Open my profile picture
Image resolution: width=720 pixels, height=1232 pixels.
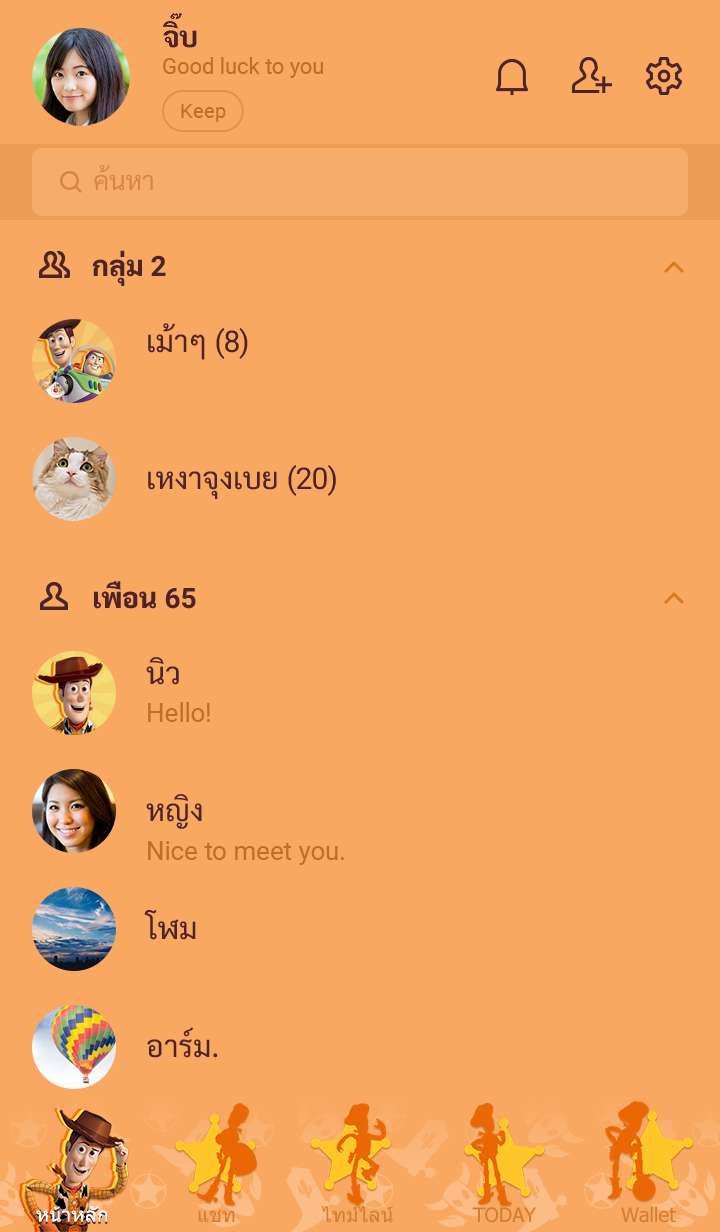coord(81,77)
